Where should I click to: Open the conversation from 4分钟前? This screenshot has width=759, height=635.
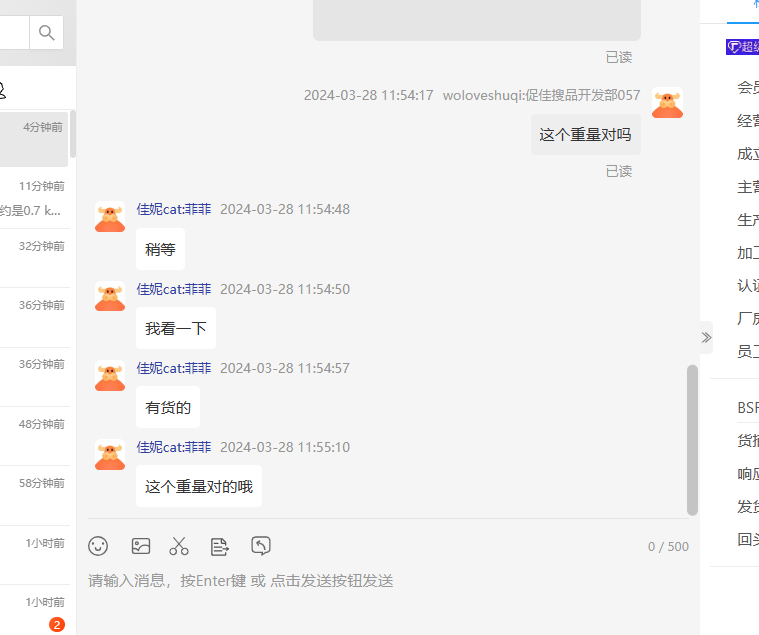tap(34, 139)
